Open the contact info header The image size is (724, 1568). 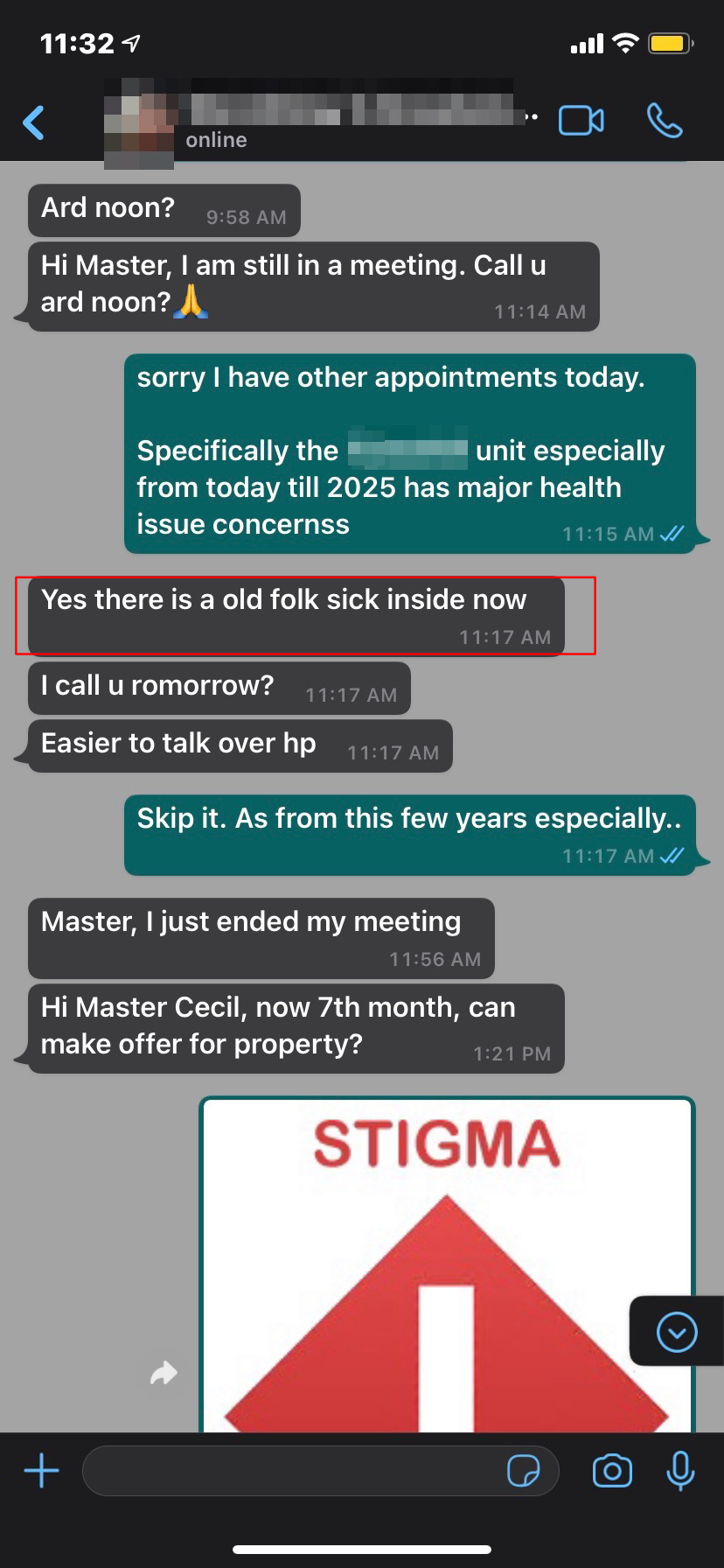coord(315,122)
